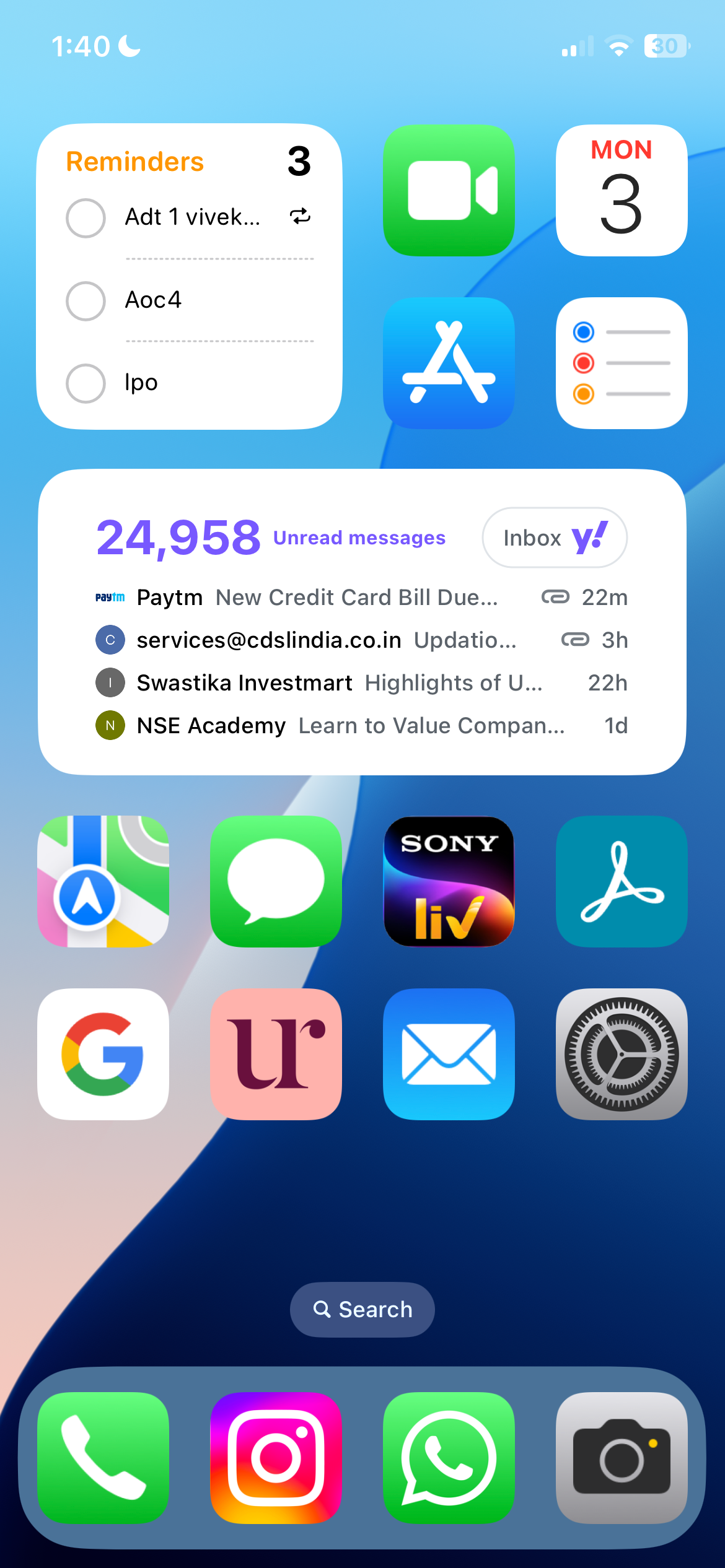Viewport: 725px width, 1568px height.
Task: Open the Yahoo Inbox button
Action: click(555, 538)
